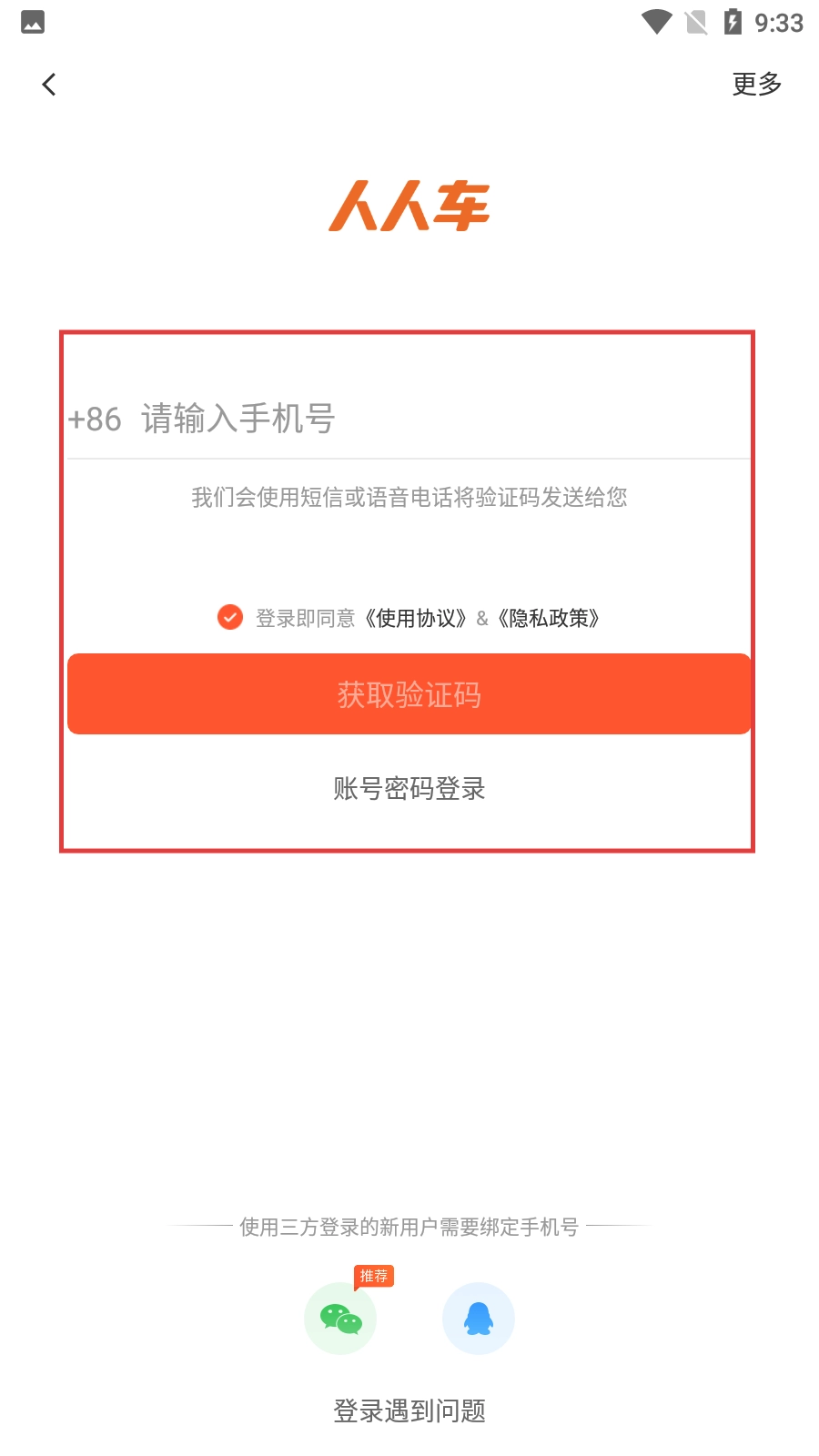Switch to 账号密码登录
Viewport: 819px width, 1456px height.
click(409, 788)
